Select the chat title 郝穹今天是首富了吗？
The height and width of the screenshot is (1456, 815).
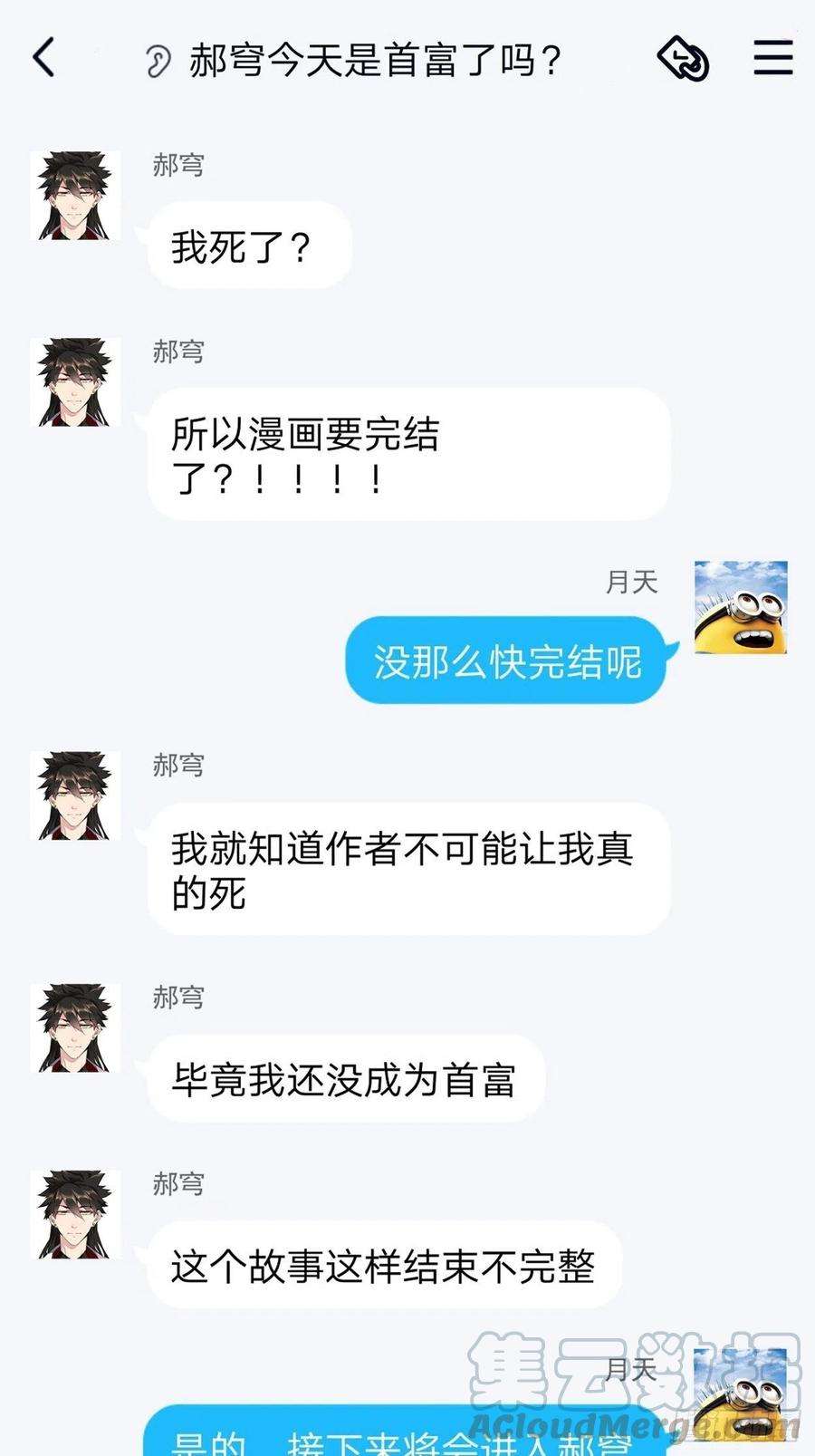376,57
